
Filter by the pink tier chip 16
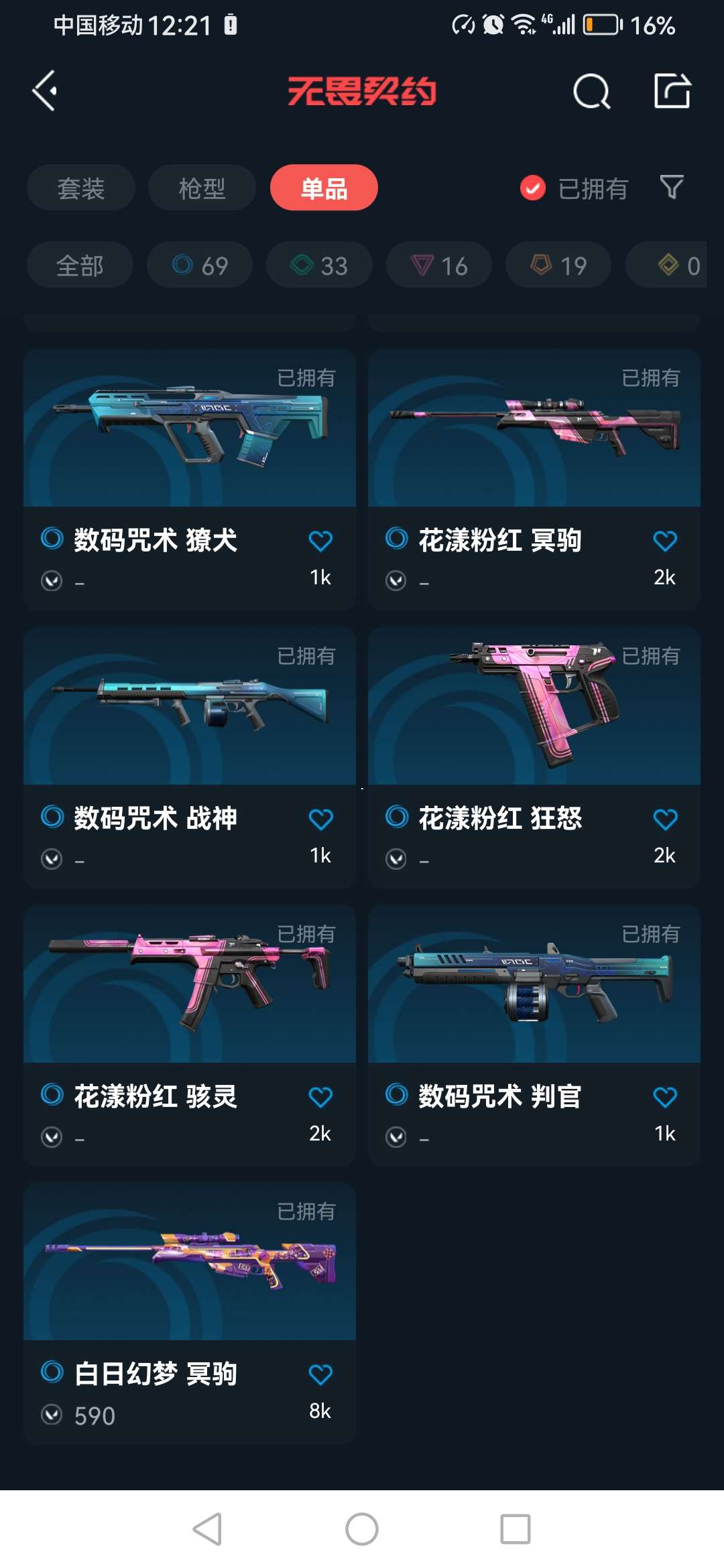(439, 265)
